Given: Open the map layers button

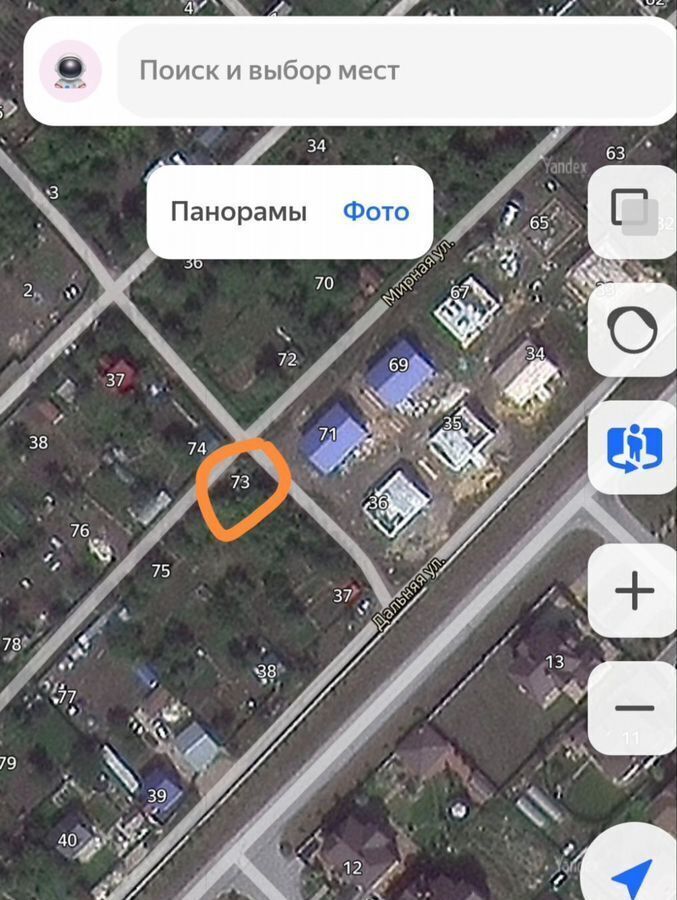Looking at the screenshot, I should [633, 211].
